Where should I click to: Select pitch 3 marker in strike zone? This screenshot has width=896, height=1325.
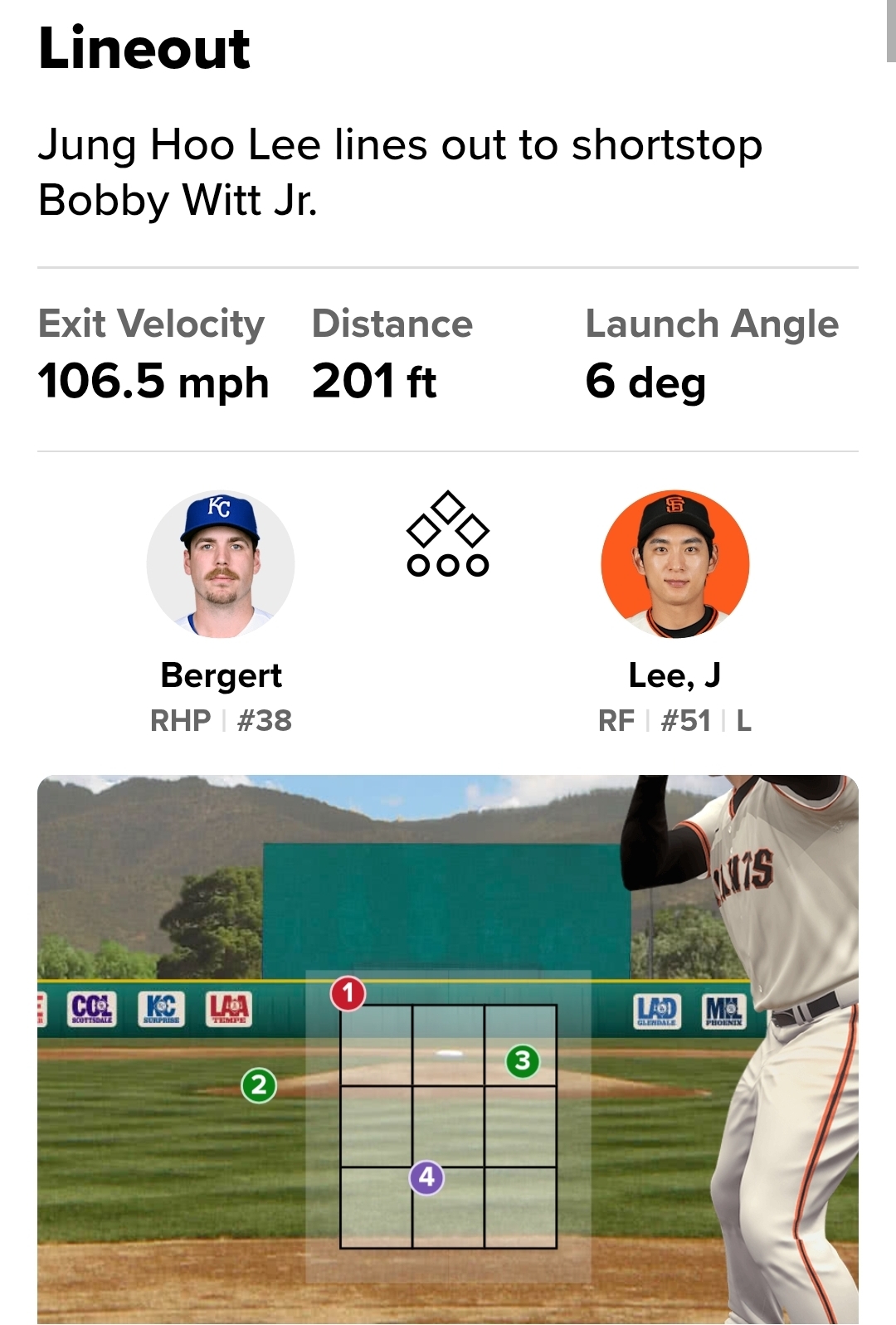(523, 1060)
